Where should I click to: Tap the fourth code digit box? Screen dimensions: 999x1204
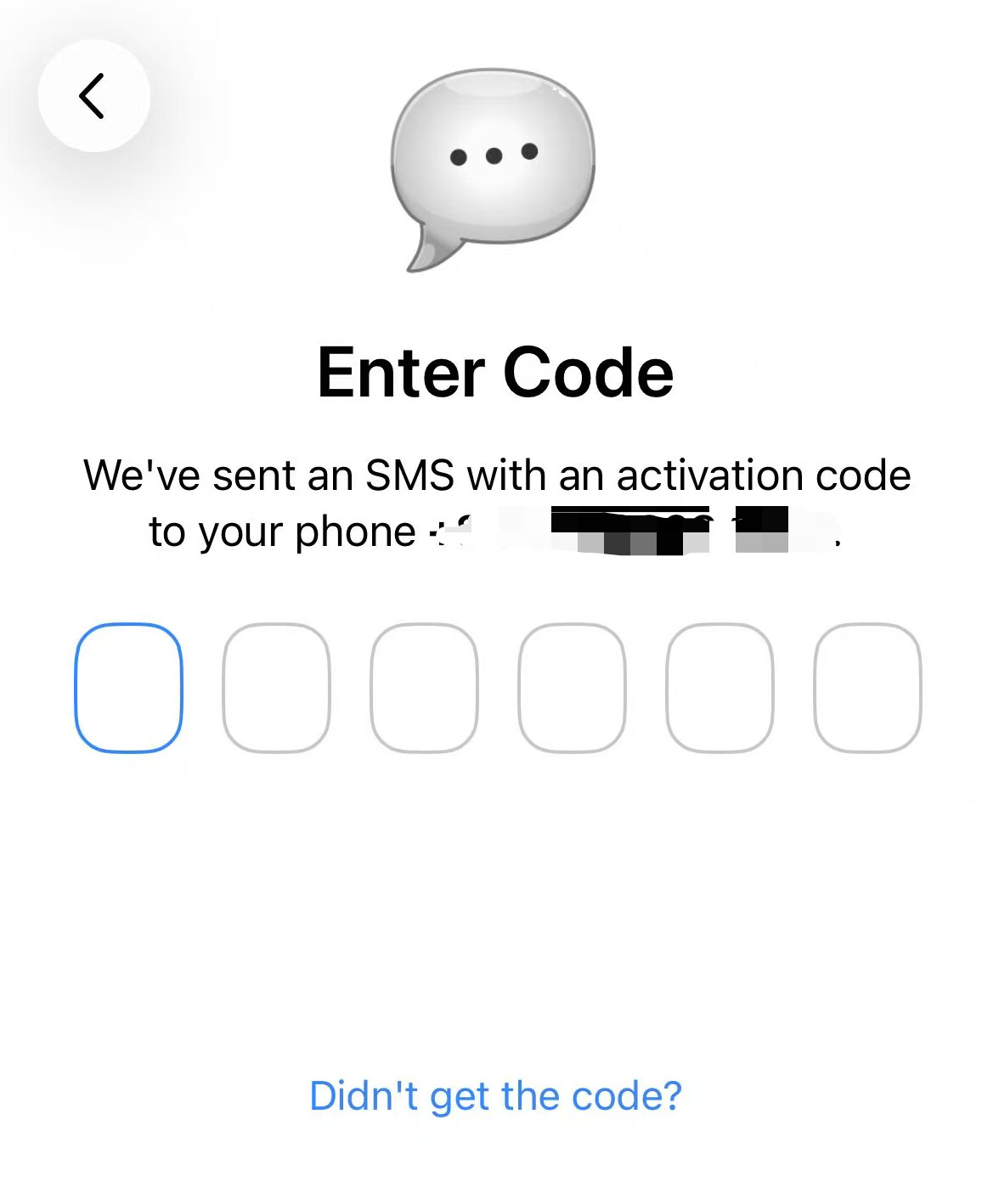click(x=572, y=688)
